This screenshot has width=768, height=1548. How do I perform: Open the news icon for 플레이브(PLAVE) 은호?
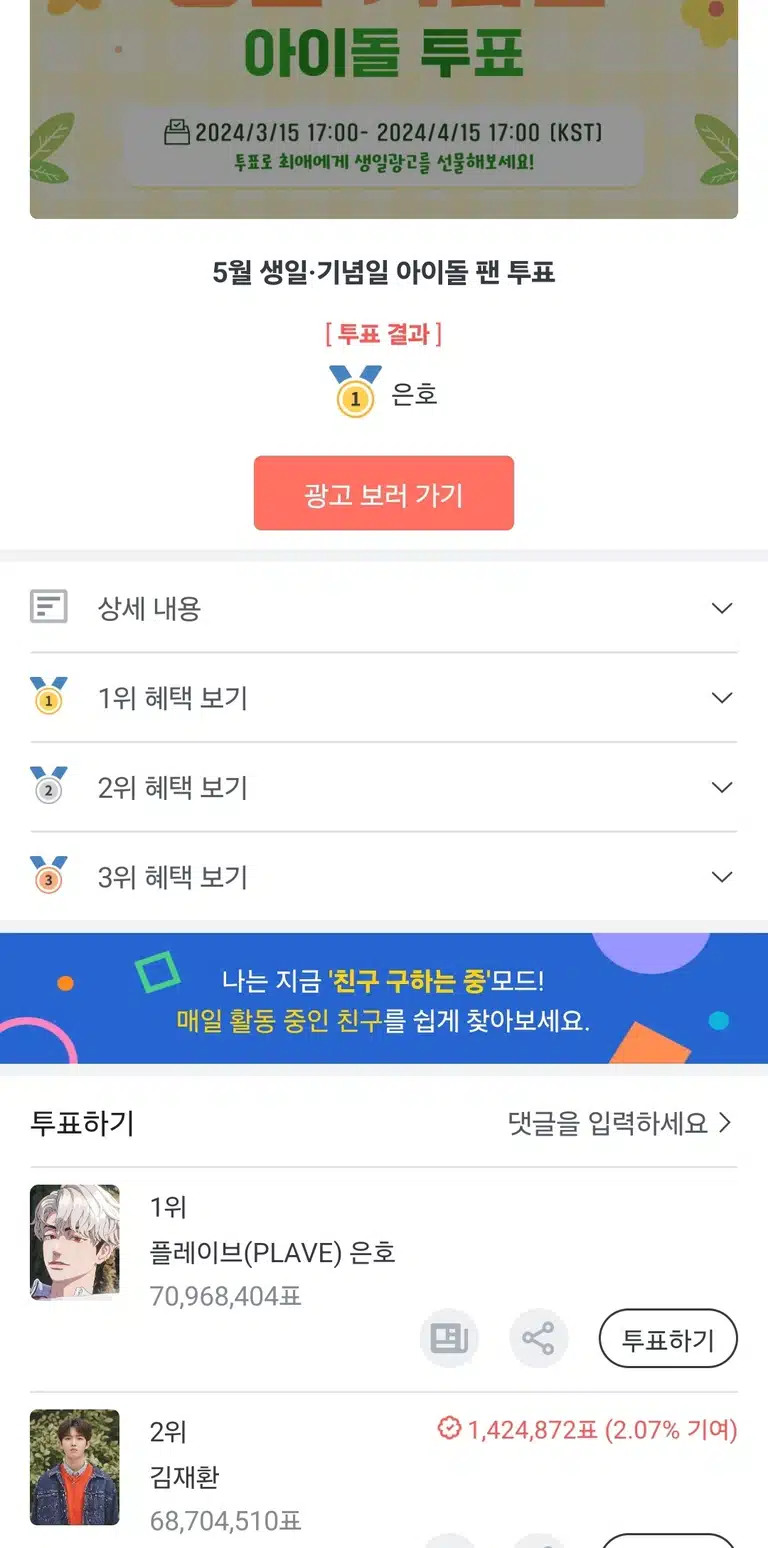coord(449,1338)
